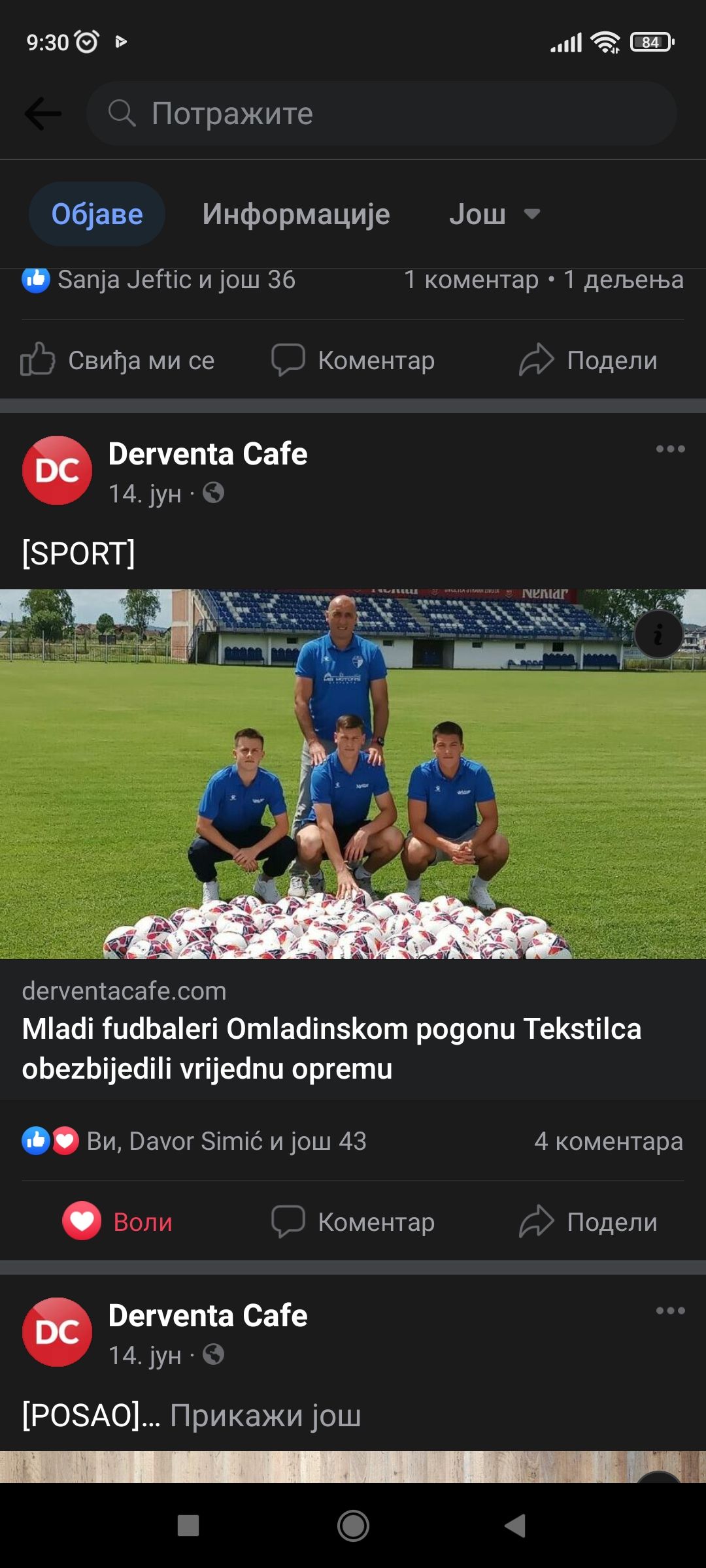Open options menu for the [POSAO] post
Screen dimensions: 706x1568
pos(670,1311)
